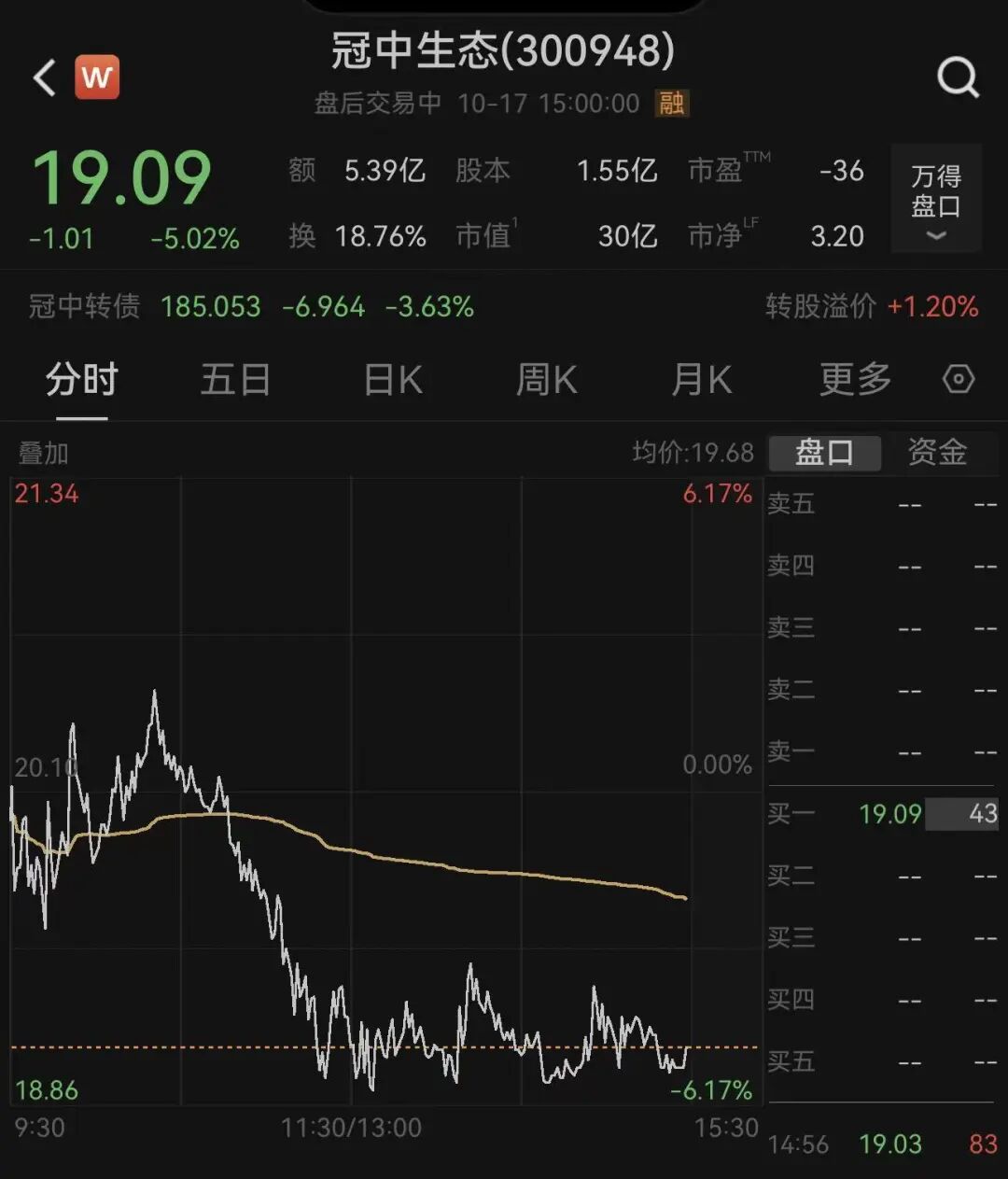
Task: Open chart settings hexagon icon
Action: [959, 380]
